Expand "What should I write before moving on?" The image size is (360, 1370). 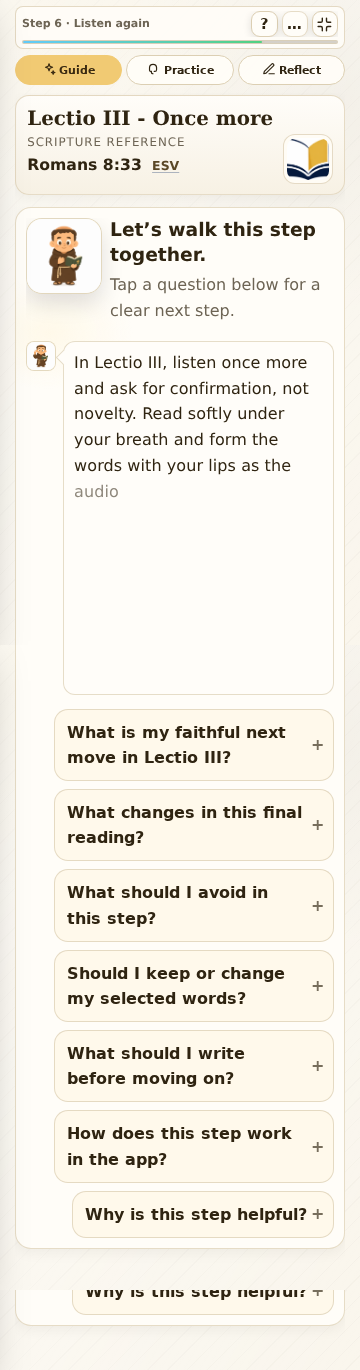[194, 1066]
